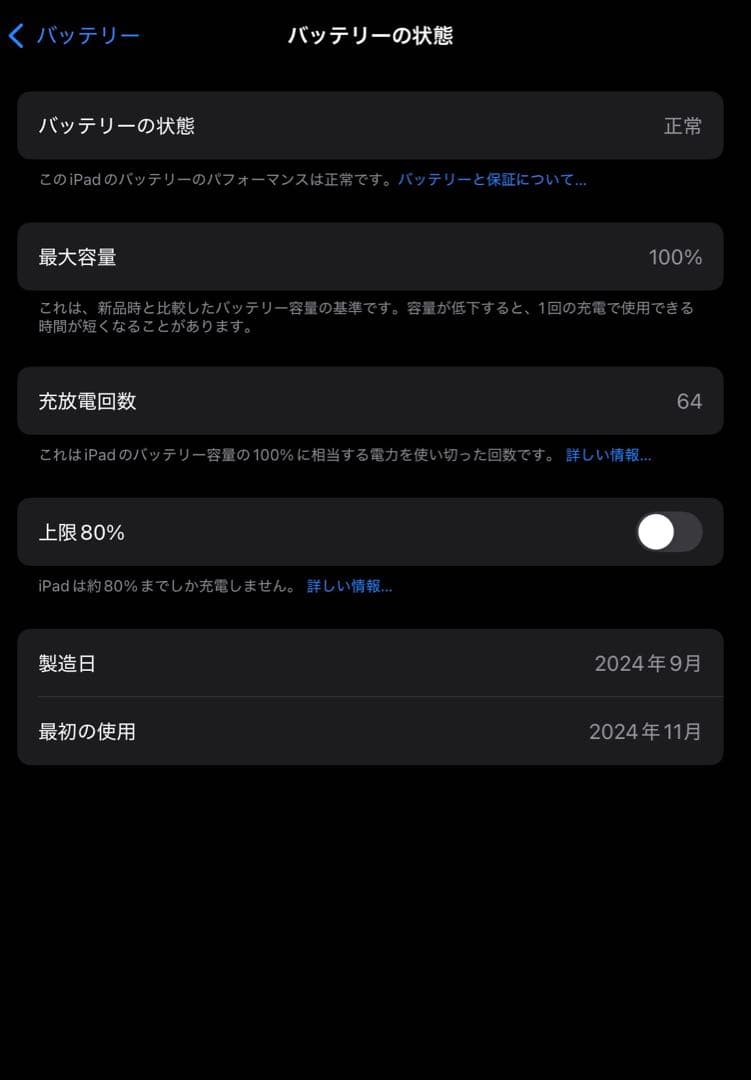Toggle the 上限80% charging limit switch

(668, 532)
